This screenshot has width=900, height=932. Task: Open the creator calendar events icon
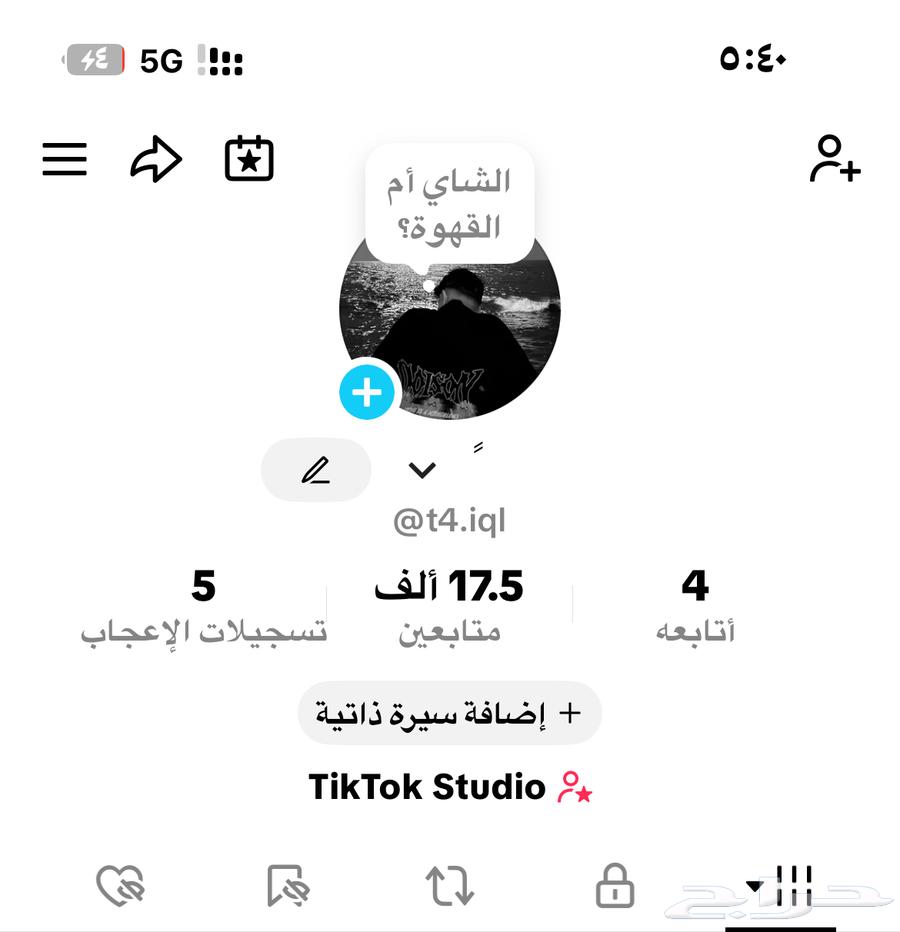[249, 158]
